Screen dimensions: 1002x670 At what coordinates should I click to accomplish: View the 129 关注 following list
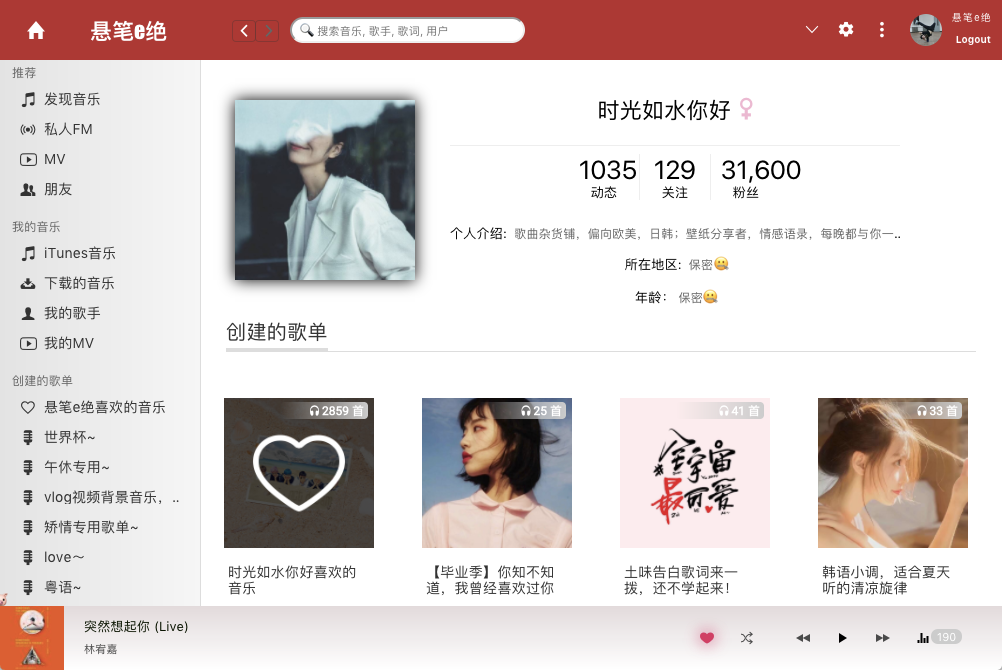pyautogui.click(x=675, y=178)
